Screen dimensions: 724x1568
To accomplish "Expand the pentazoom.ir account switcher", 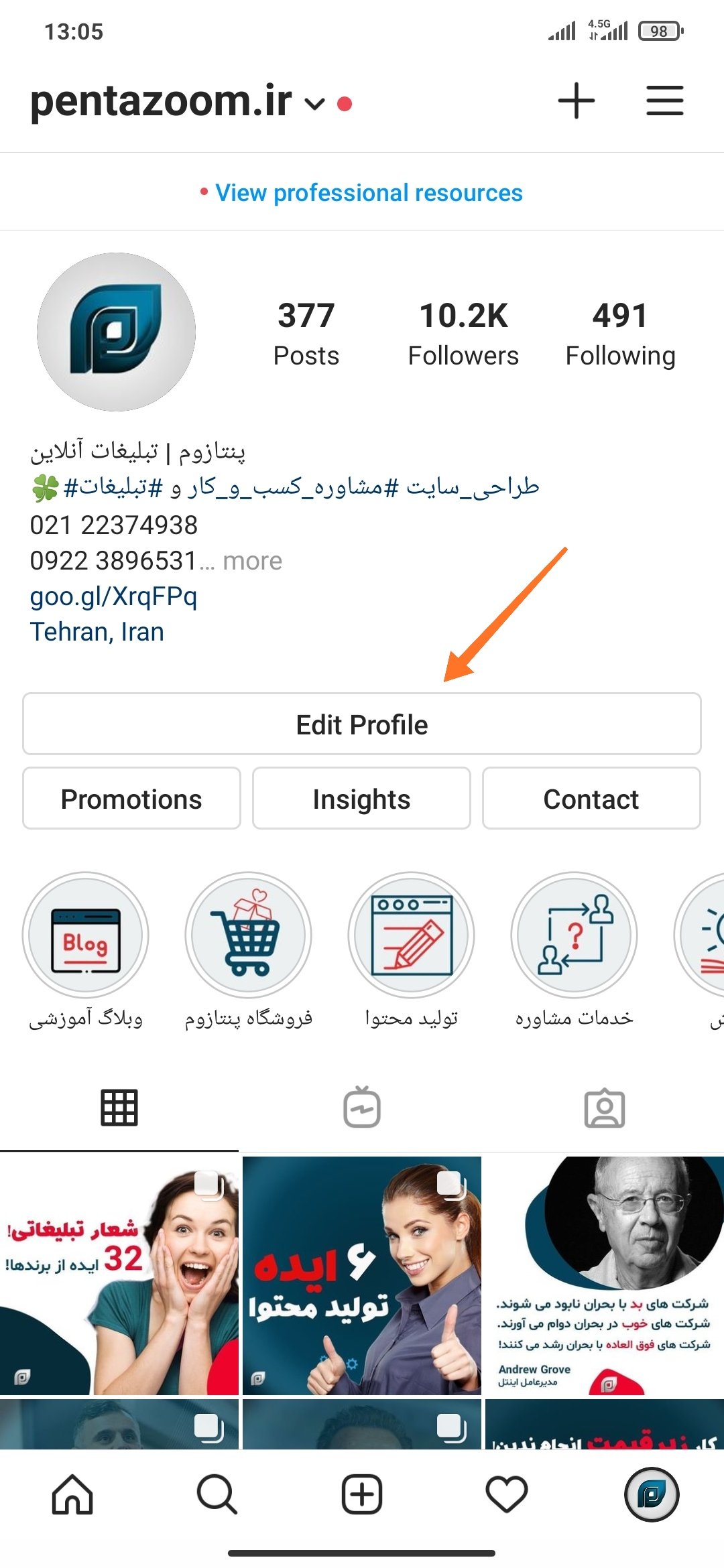I will (x=314, y=104).
